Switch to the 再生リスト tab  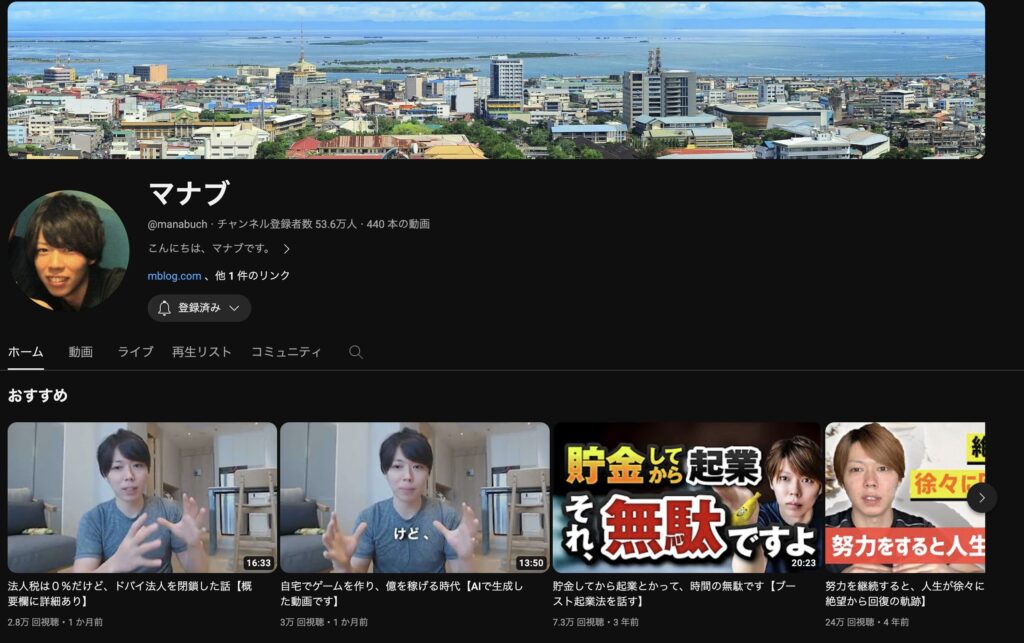(x=201, y=352)
